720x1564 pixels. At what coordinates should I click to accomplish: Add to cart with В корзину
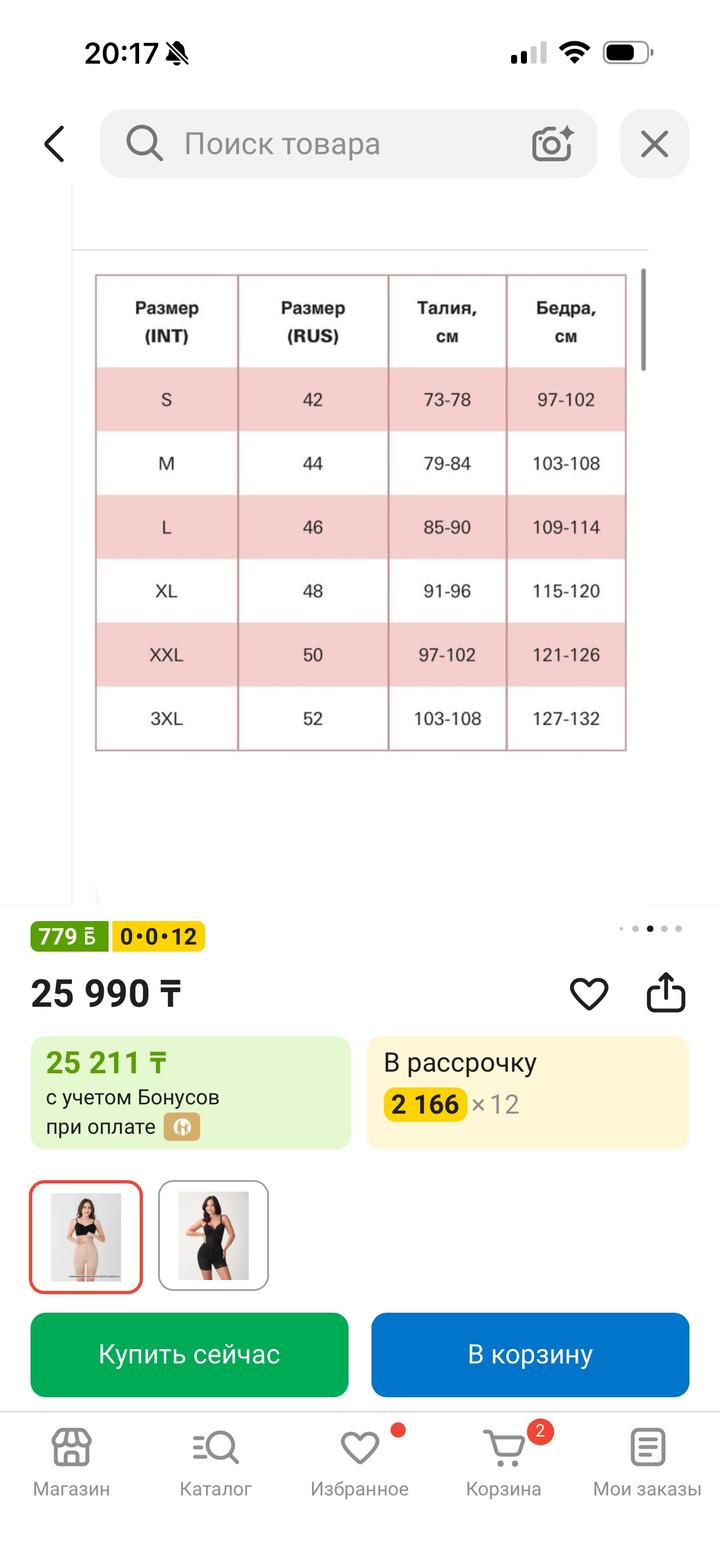pos(530,1354)
